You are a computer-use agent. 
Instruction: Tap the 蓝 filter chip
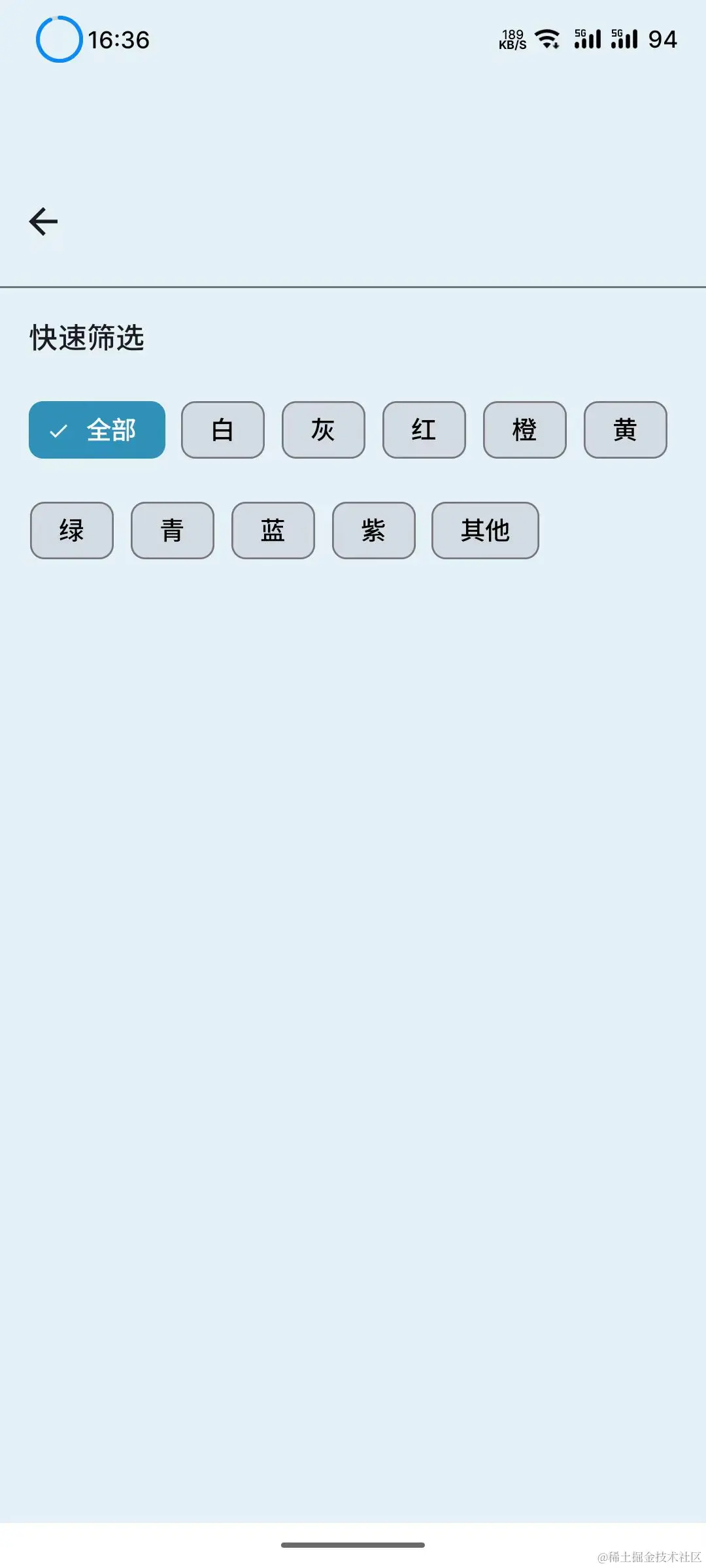[x=273, y=531]
